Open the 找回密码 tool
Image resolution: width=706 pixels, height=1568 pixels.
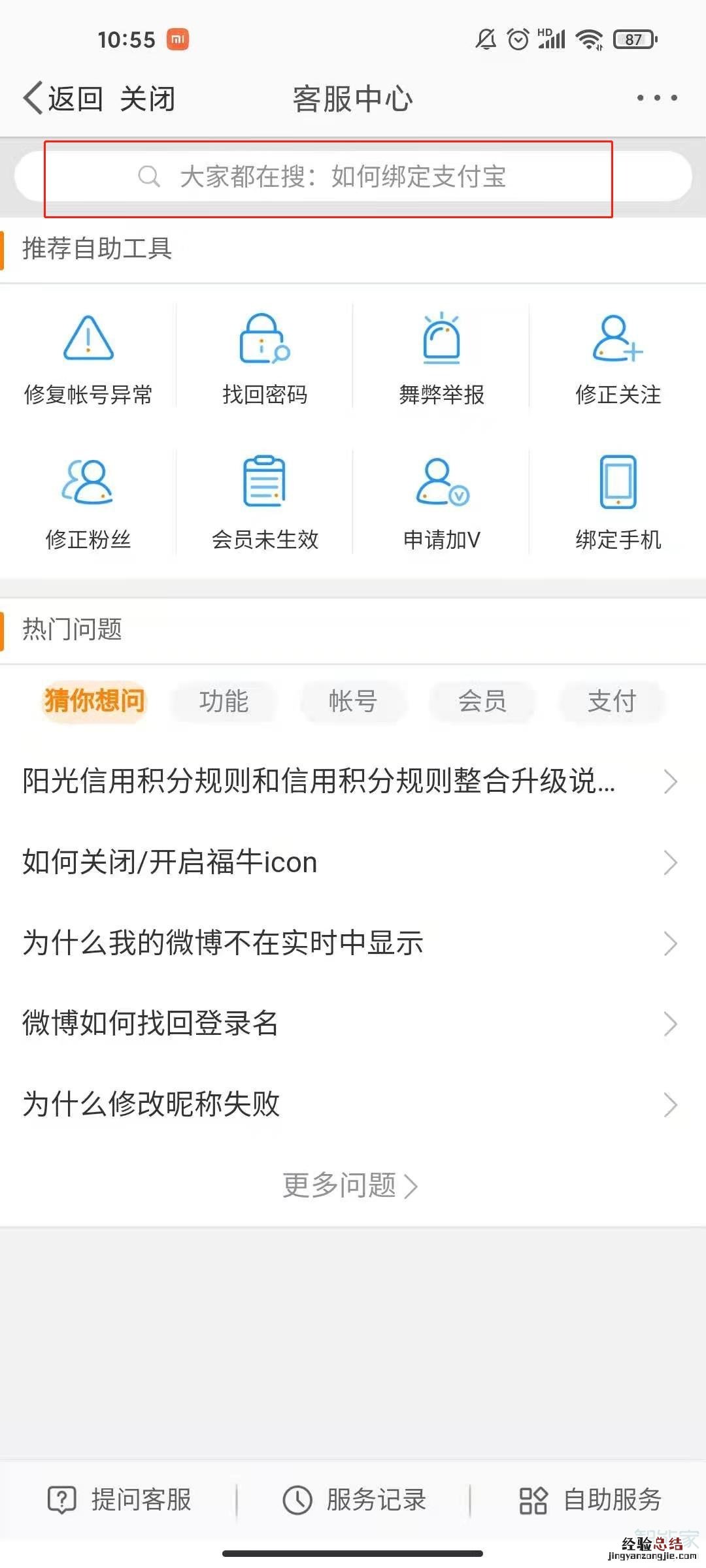click(265, 359)
